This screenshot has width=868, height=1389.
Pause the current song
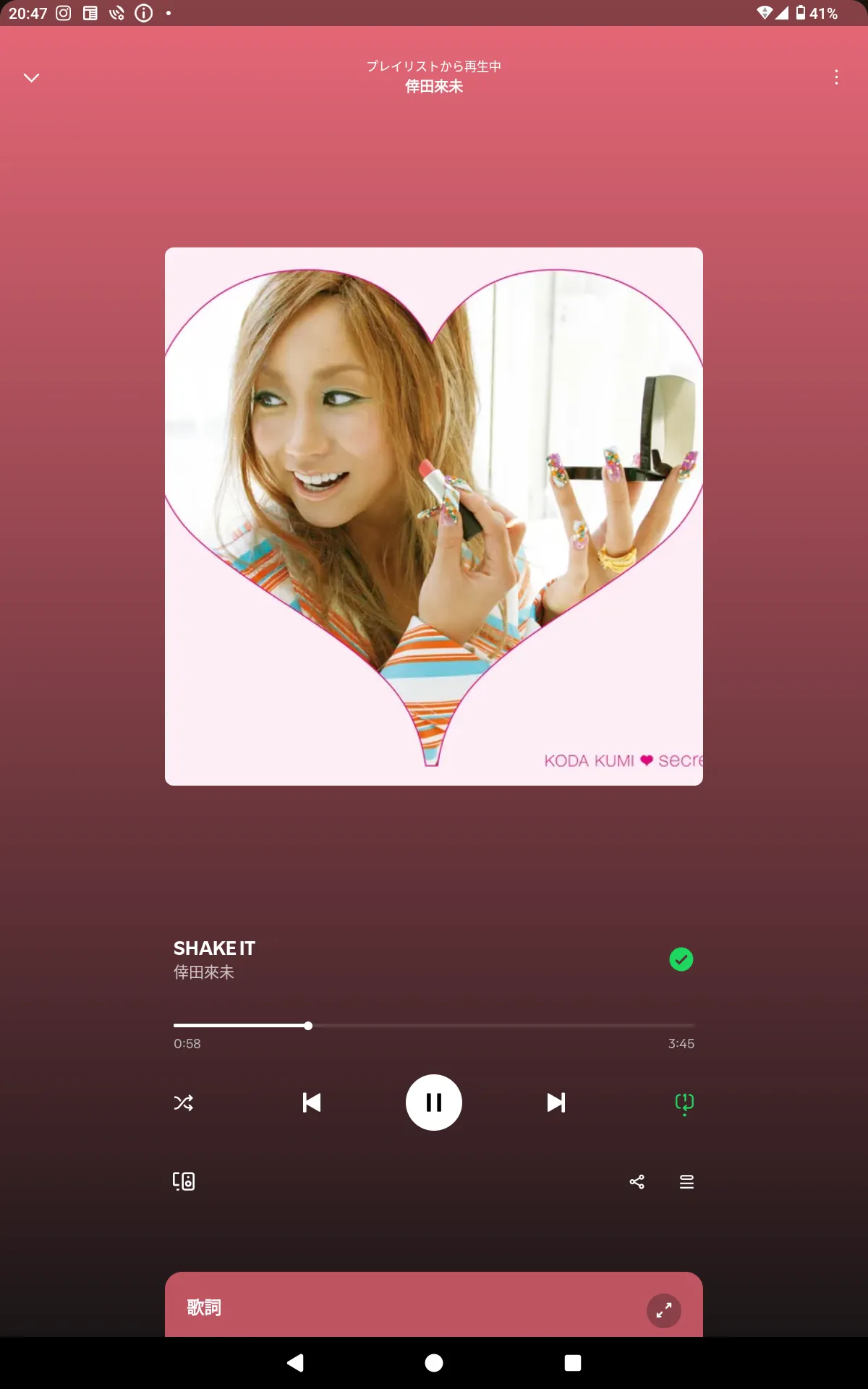434,1103
